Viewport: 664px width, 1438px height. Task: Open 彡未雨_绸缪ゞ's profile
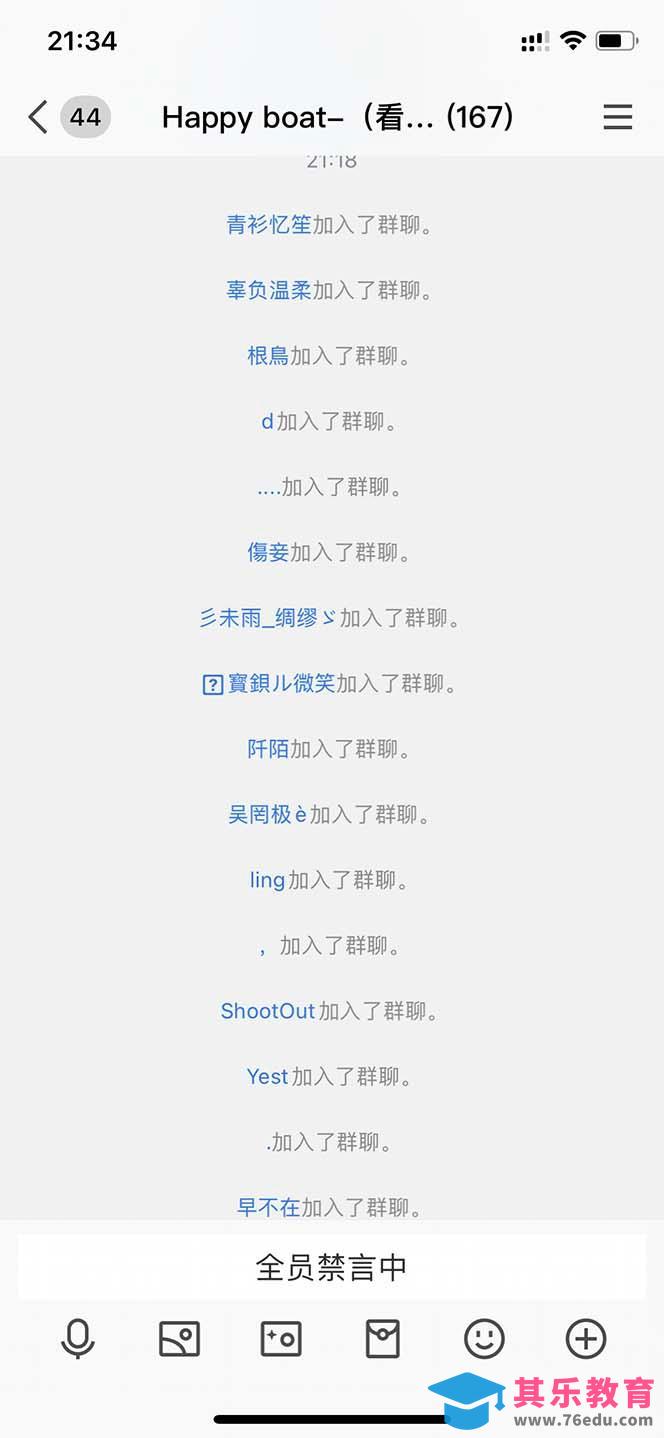268,618
